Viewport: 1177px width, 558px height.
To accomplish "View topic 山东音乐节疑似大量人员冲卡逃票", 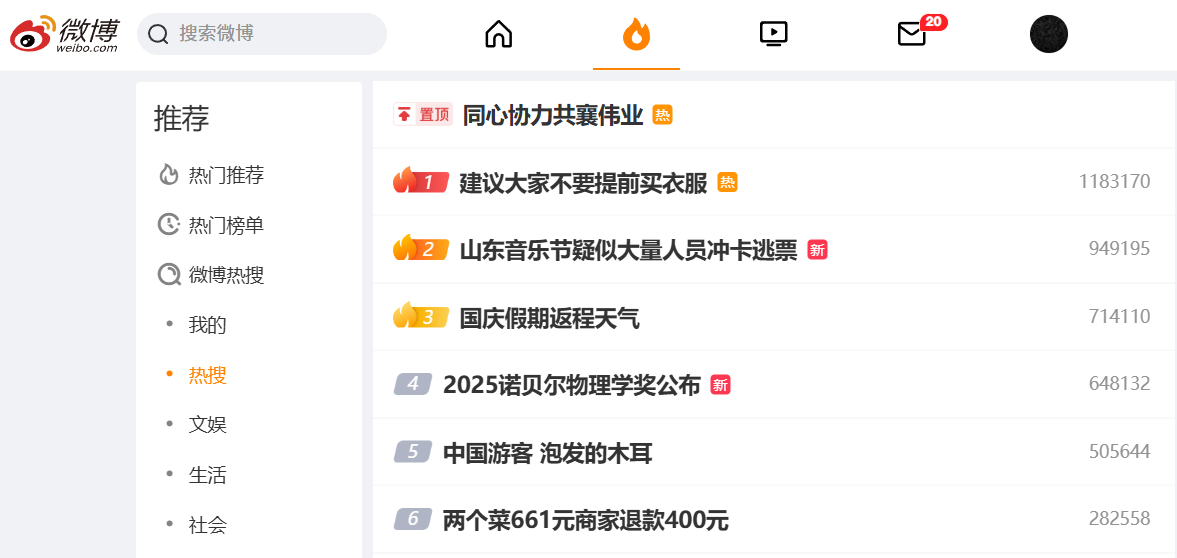I will point(628,250).
